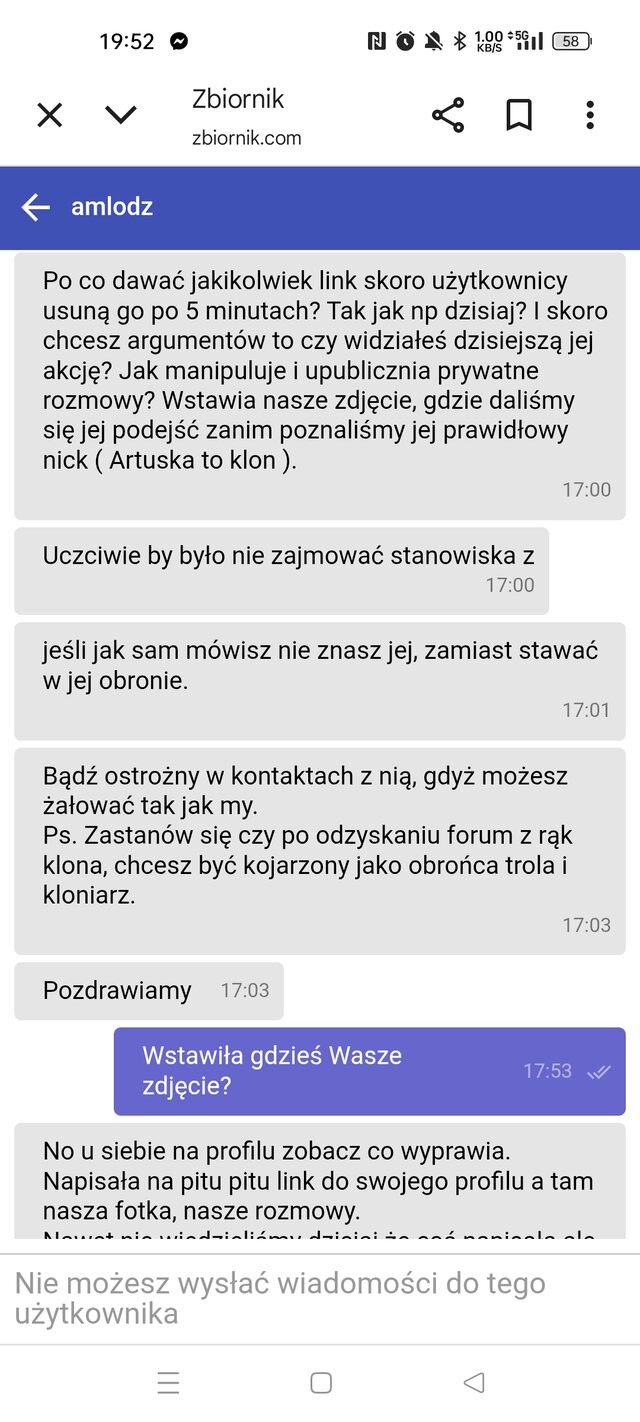Open recent apps from the navigation bar
The image size is (640, 1422).
coord(168,1382)
